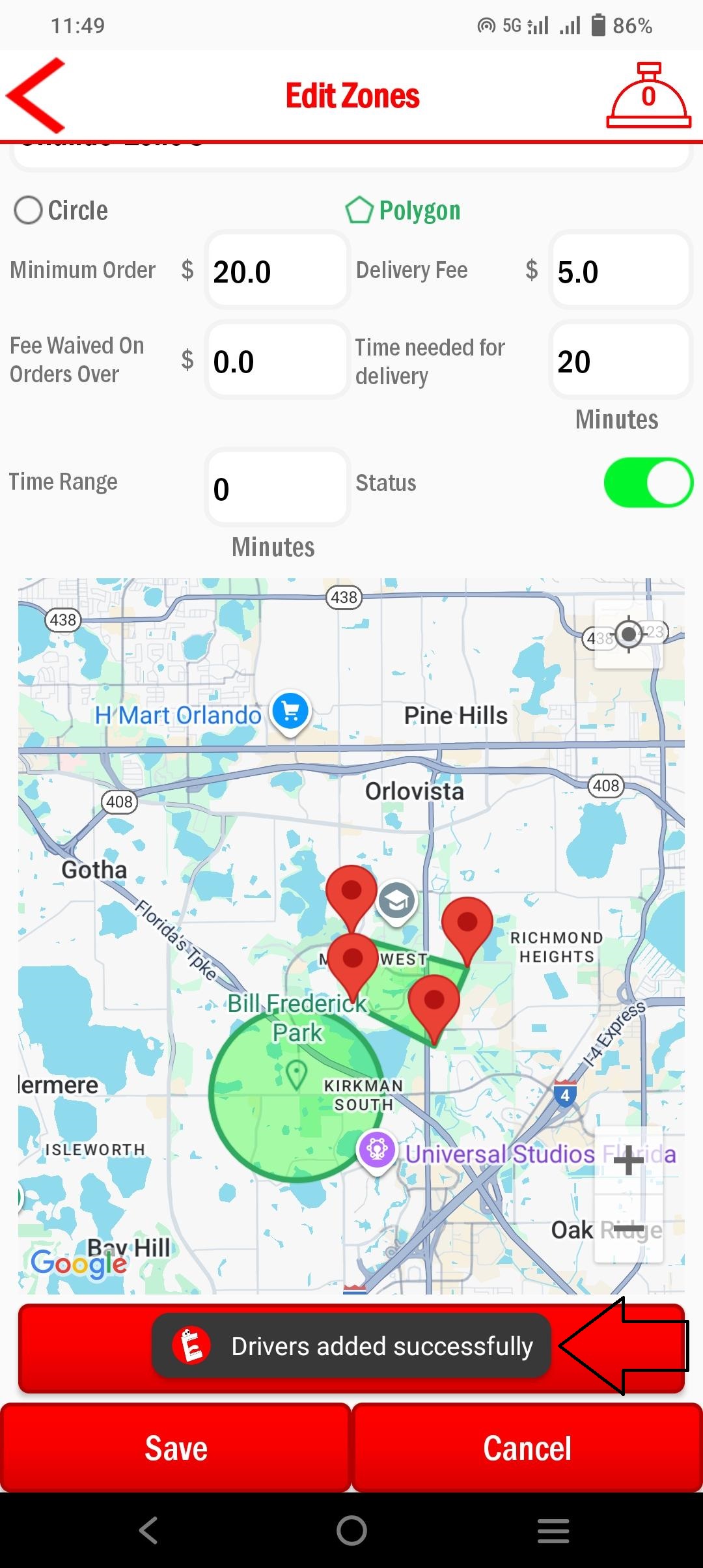This screenshot has height=1568, width=703.
Task: Edit Time needed for delivery field
Action: tap(620, 361)
